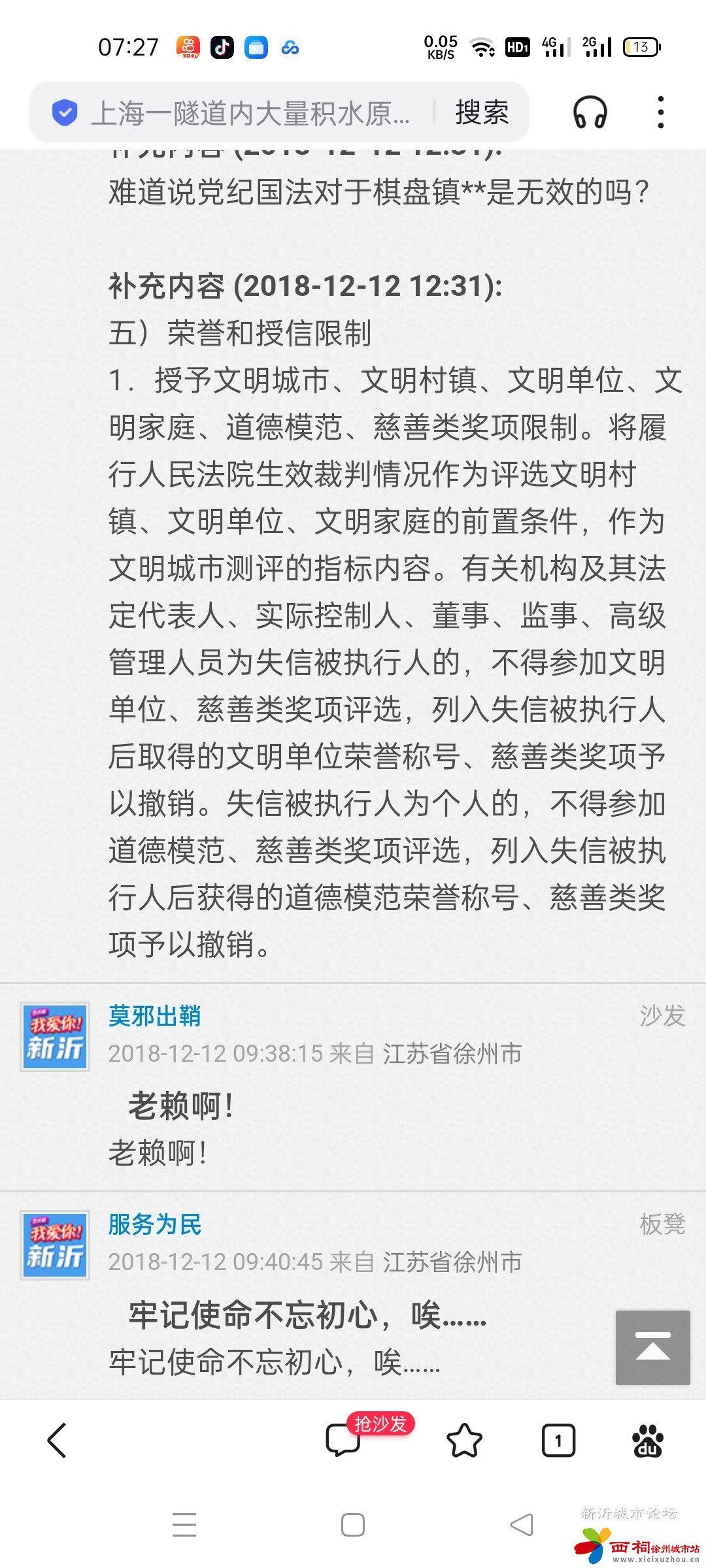Open user profile 服务为民
This screenshot has width=706, height=1568.
pyautogui.click(x=154, y=1224)
